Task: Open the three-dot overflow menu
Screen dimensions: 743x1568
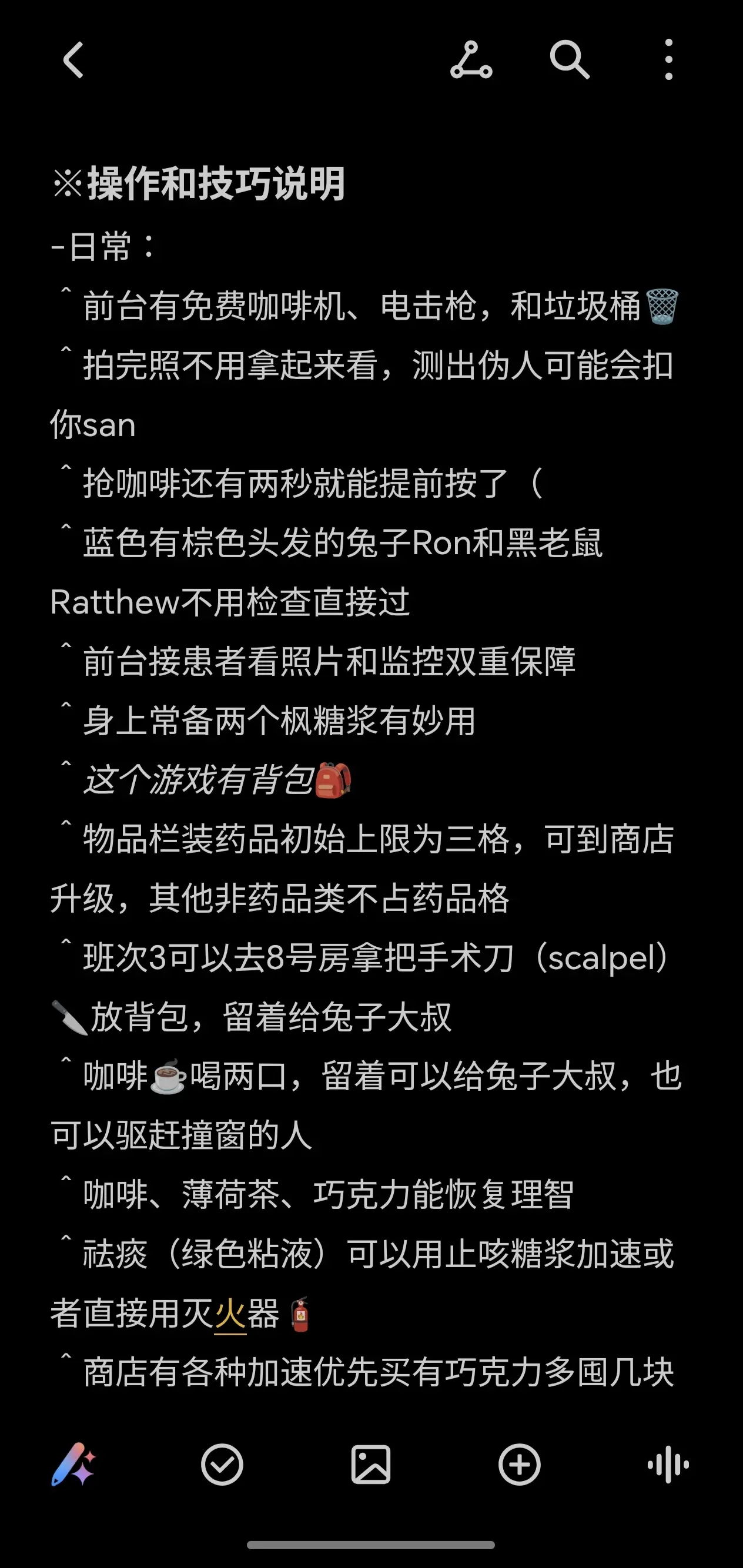Action: coord(669,60)
